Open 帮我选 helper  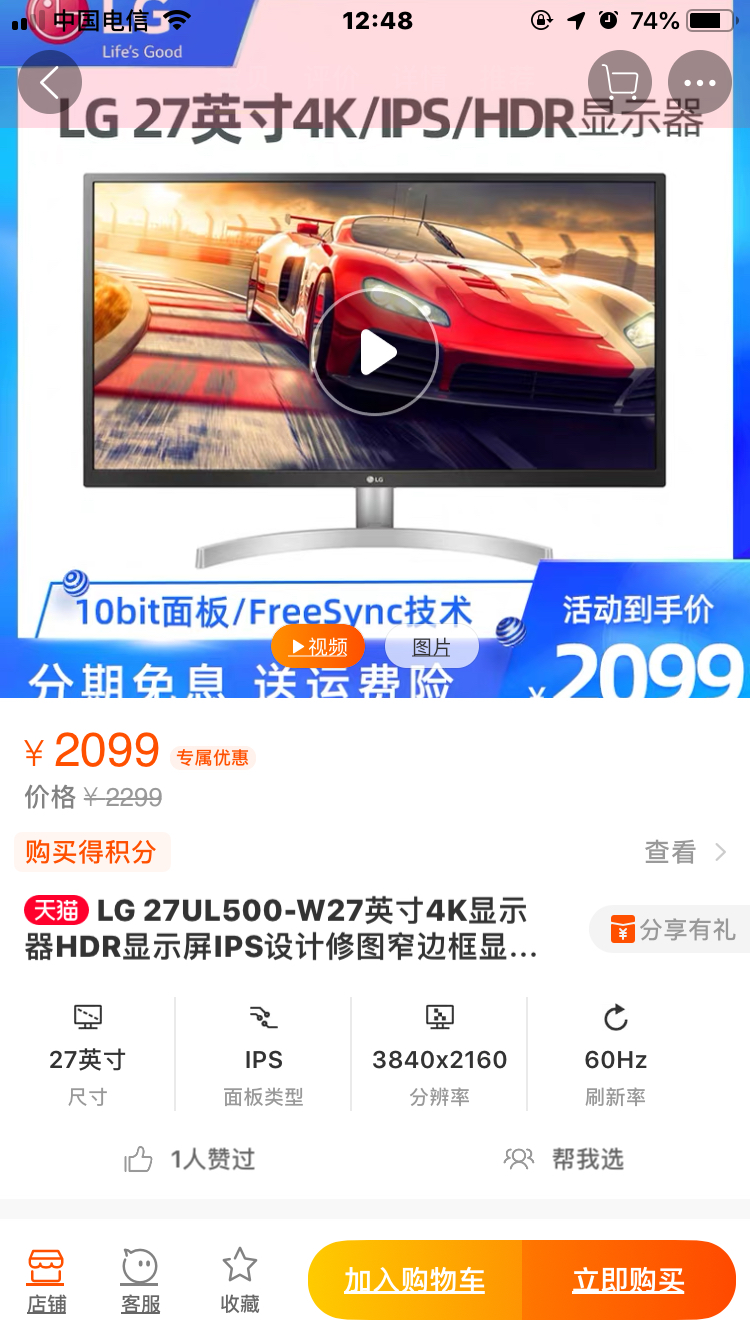pyautogui.click(x=564, y=1159)
